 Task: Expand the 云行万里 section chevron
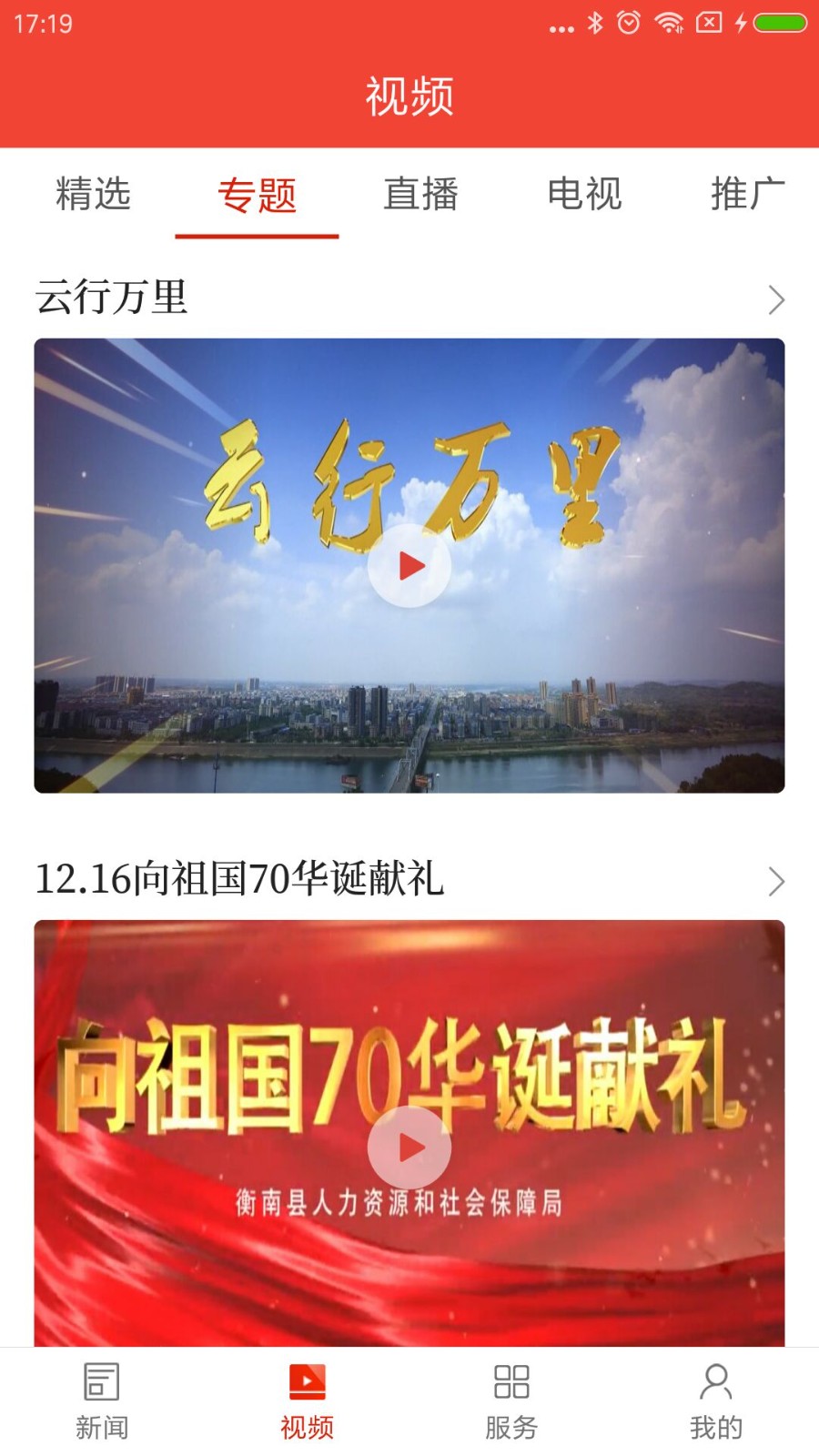pyautogui.click(x=775, y=299)
